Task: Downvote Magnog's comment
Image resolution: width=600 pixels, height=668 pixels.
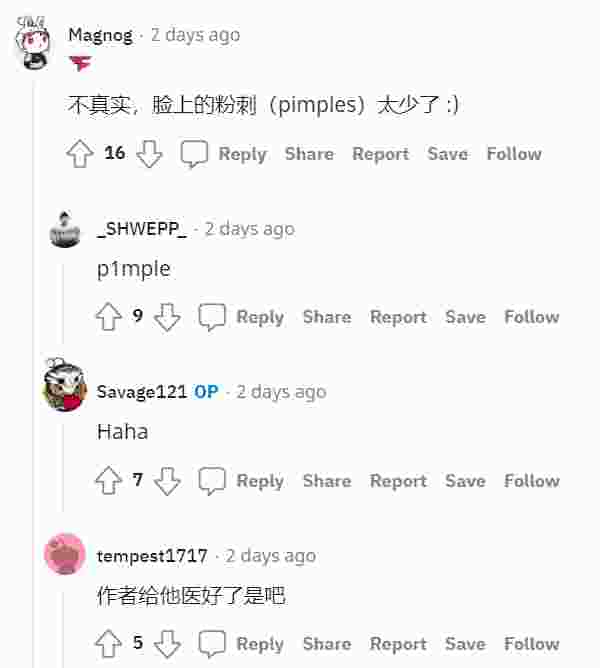Action: [x=149, y=154]
